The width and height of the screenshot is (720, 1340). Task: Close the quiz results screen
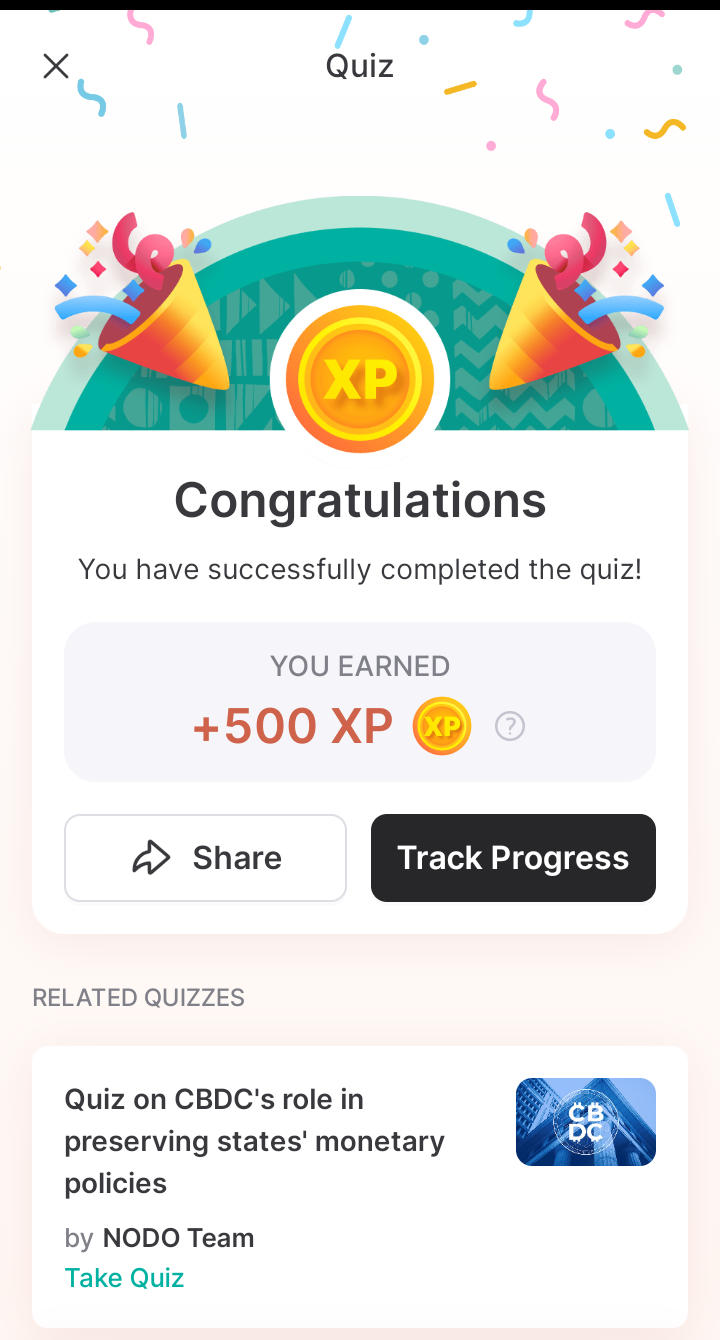tap(56, 66)
